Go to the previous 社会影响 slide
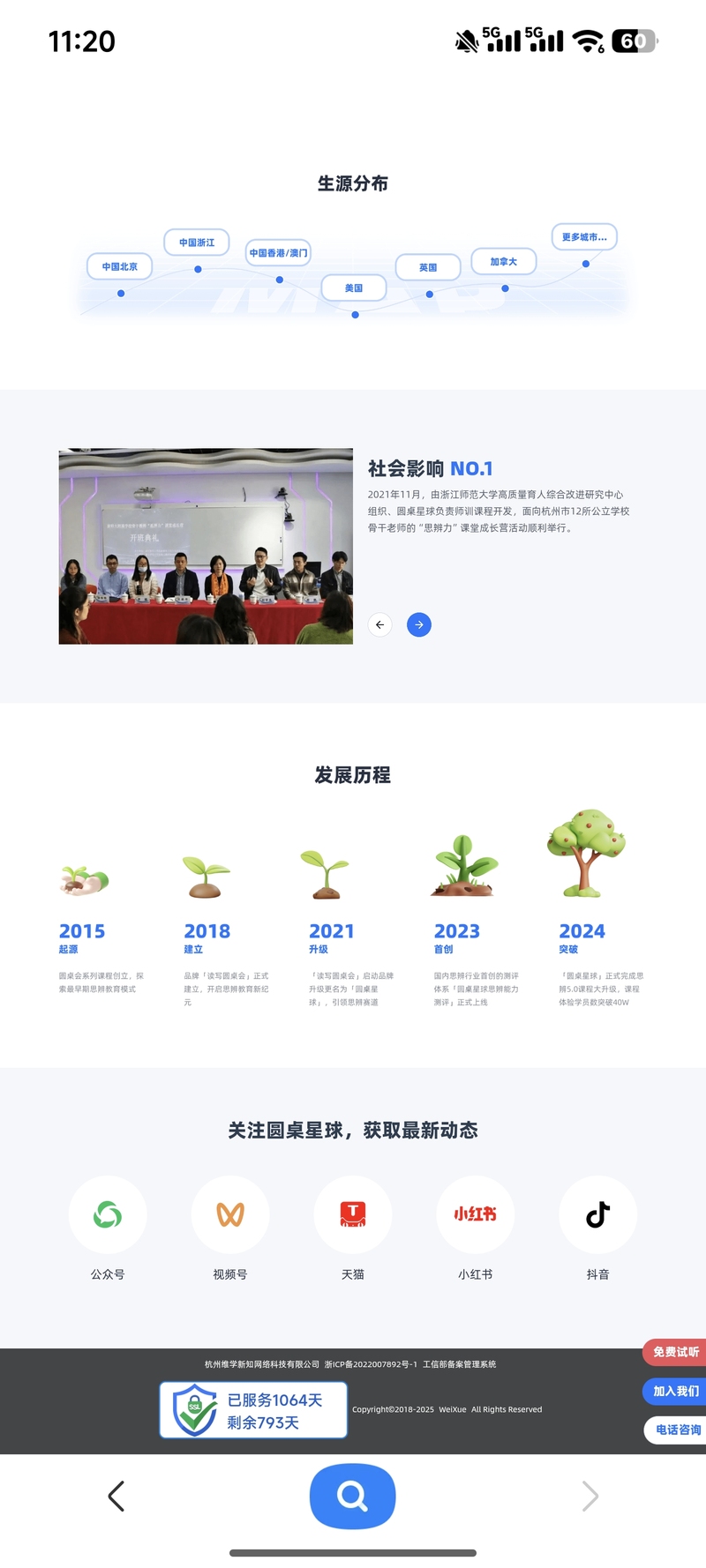706x1568 pixels. (379, 624)
